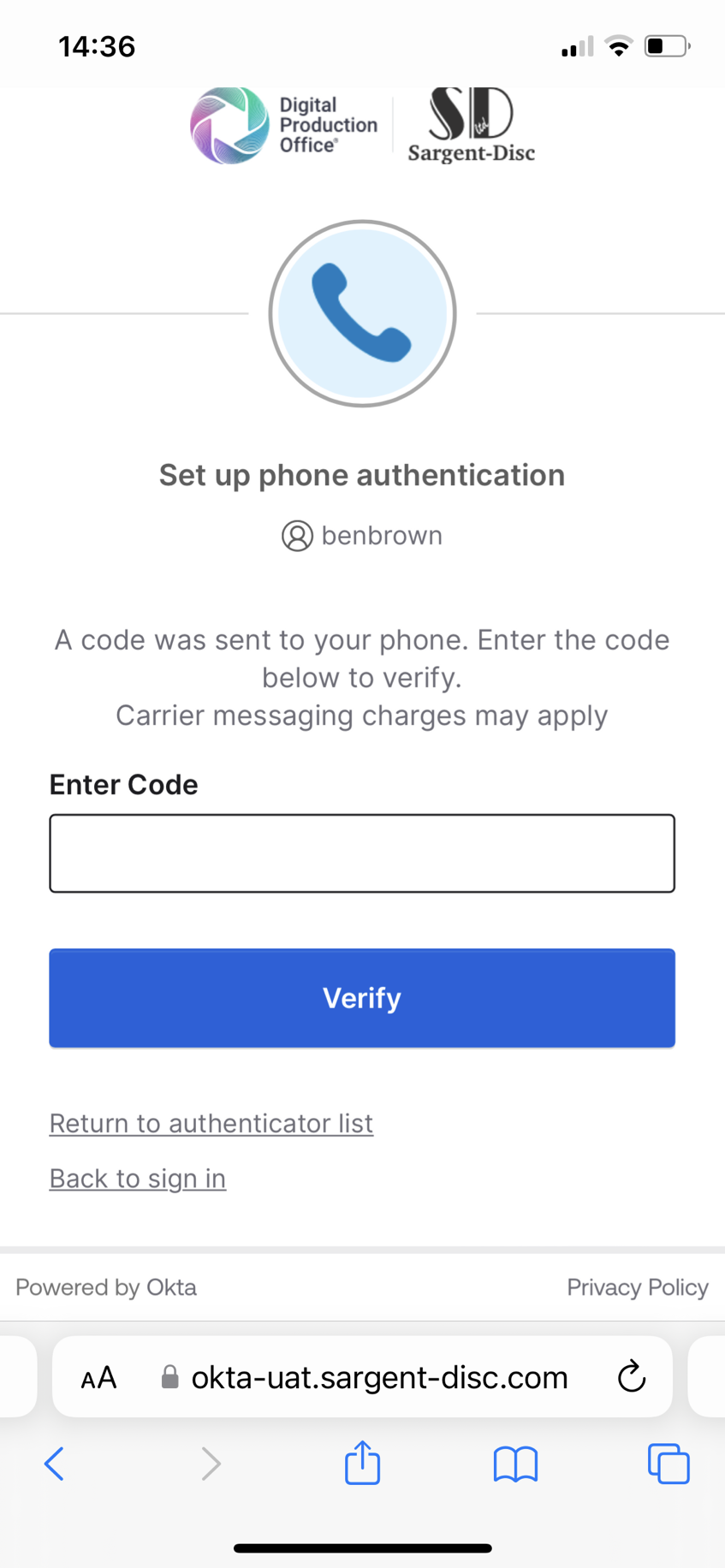Viewport: 725px width, 1568px height.
Task: Show open tabs overview
Action: [x=669, y=1464]
